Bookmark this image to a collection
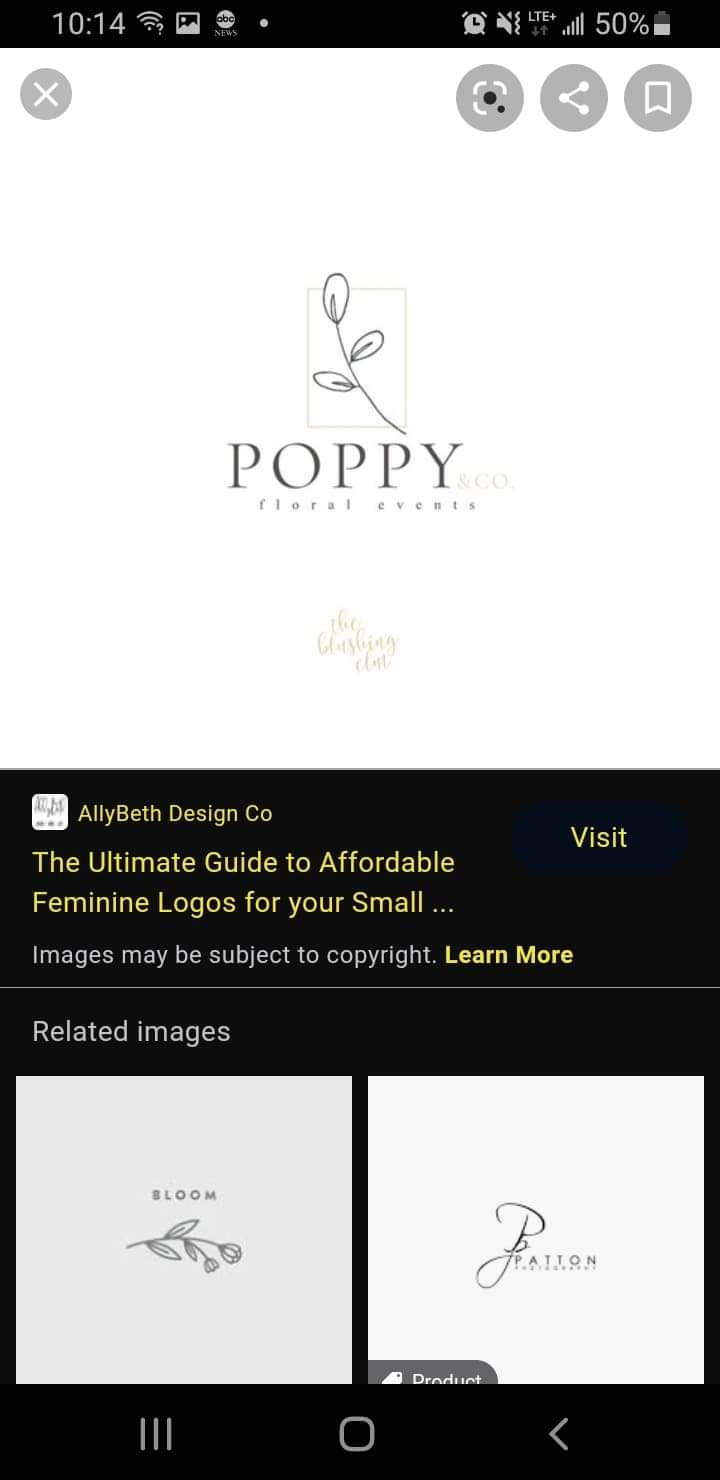Screen dimensions: 720x1480 [657, 97]
